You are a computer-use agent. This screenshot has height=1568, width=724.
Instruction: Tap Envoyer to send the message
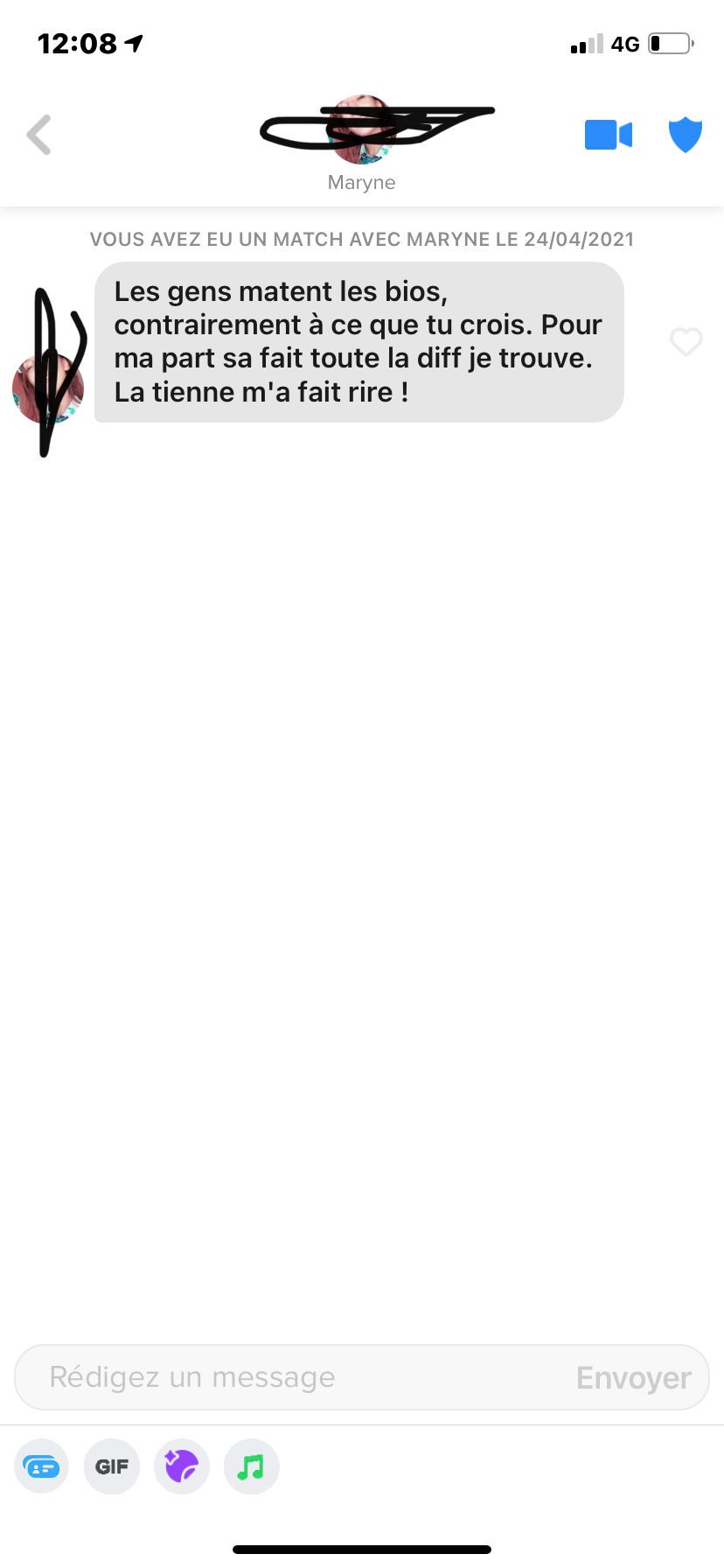pos(633,1378)
